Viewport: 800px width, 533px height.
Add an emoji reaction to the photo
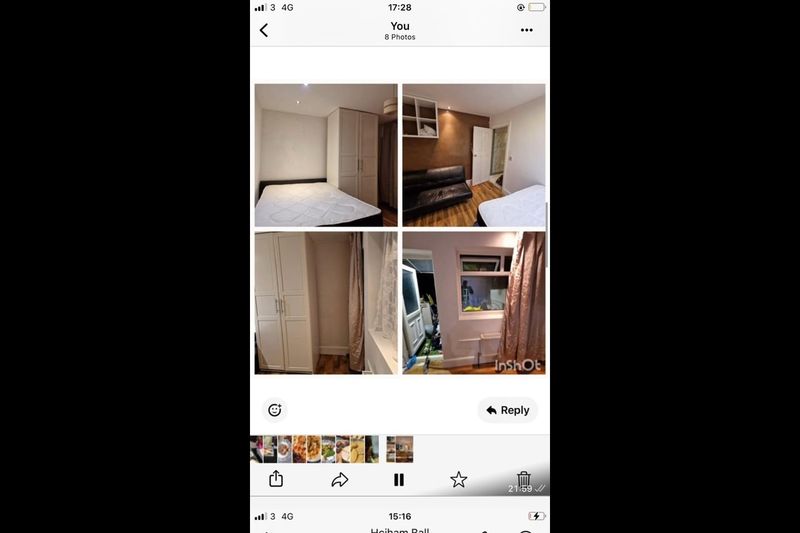275,410
